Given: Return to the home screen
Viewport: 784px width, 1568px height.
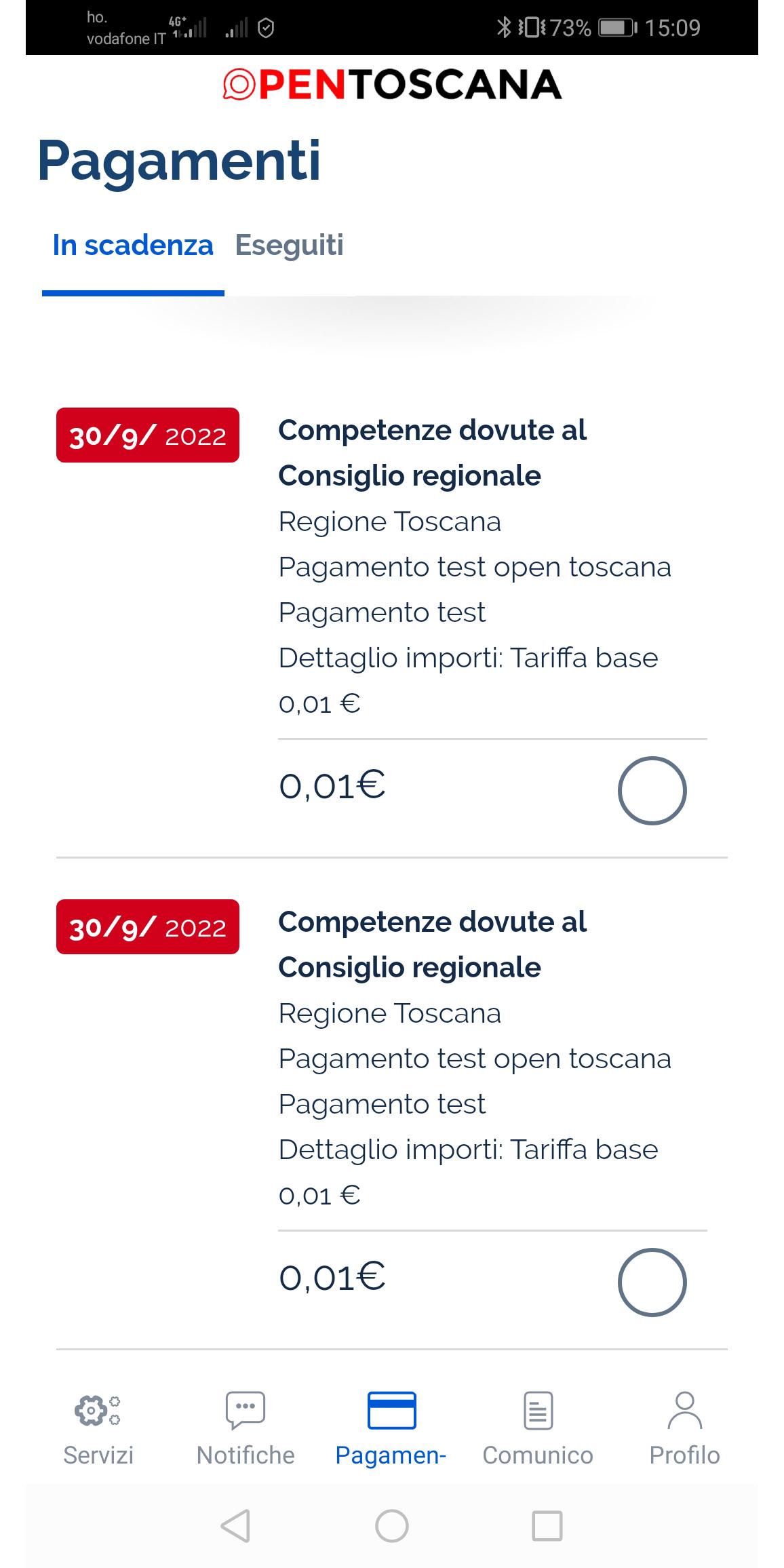Looking at the screenshot, I should click(x=392, y=1526).
